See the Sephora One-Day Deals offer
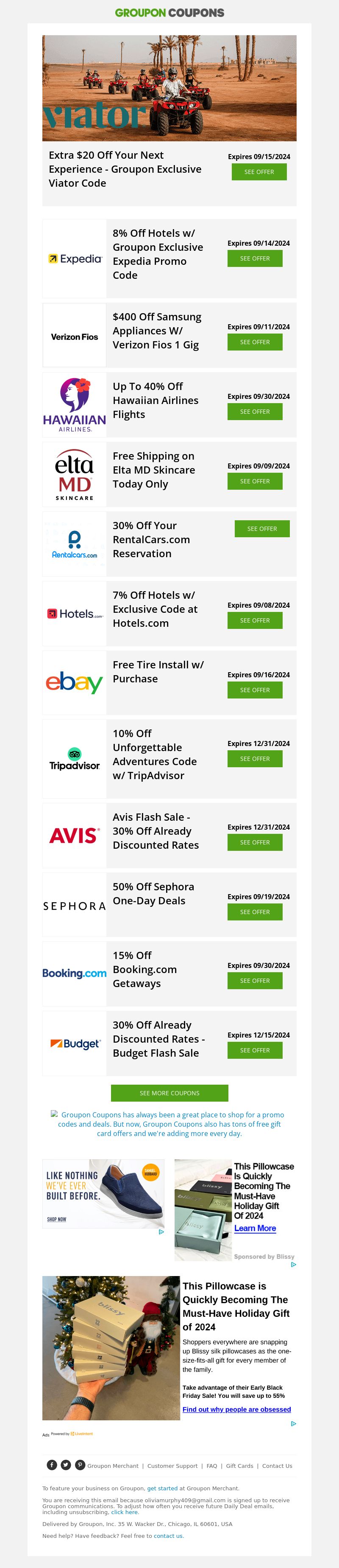Screen dimensions: 339x1568 (255, 912)
